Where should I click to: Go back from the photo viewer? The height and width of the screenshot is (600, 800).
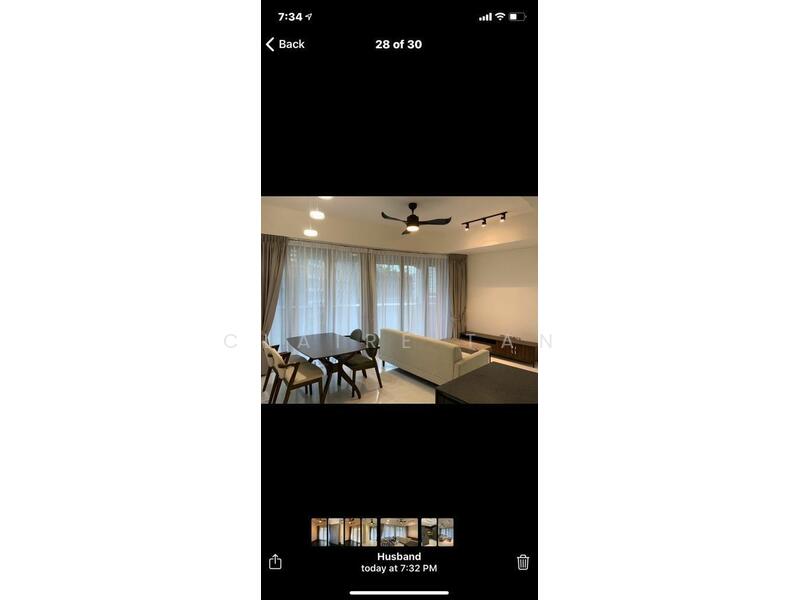pos(285,44)
